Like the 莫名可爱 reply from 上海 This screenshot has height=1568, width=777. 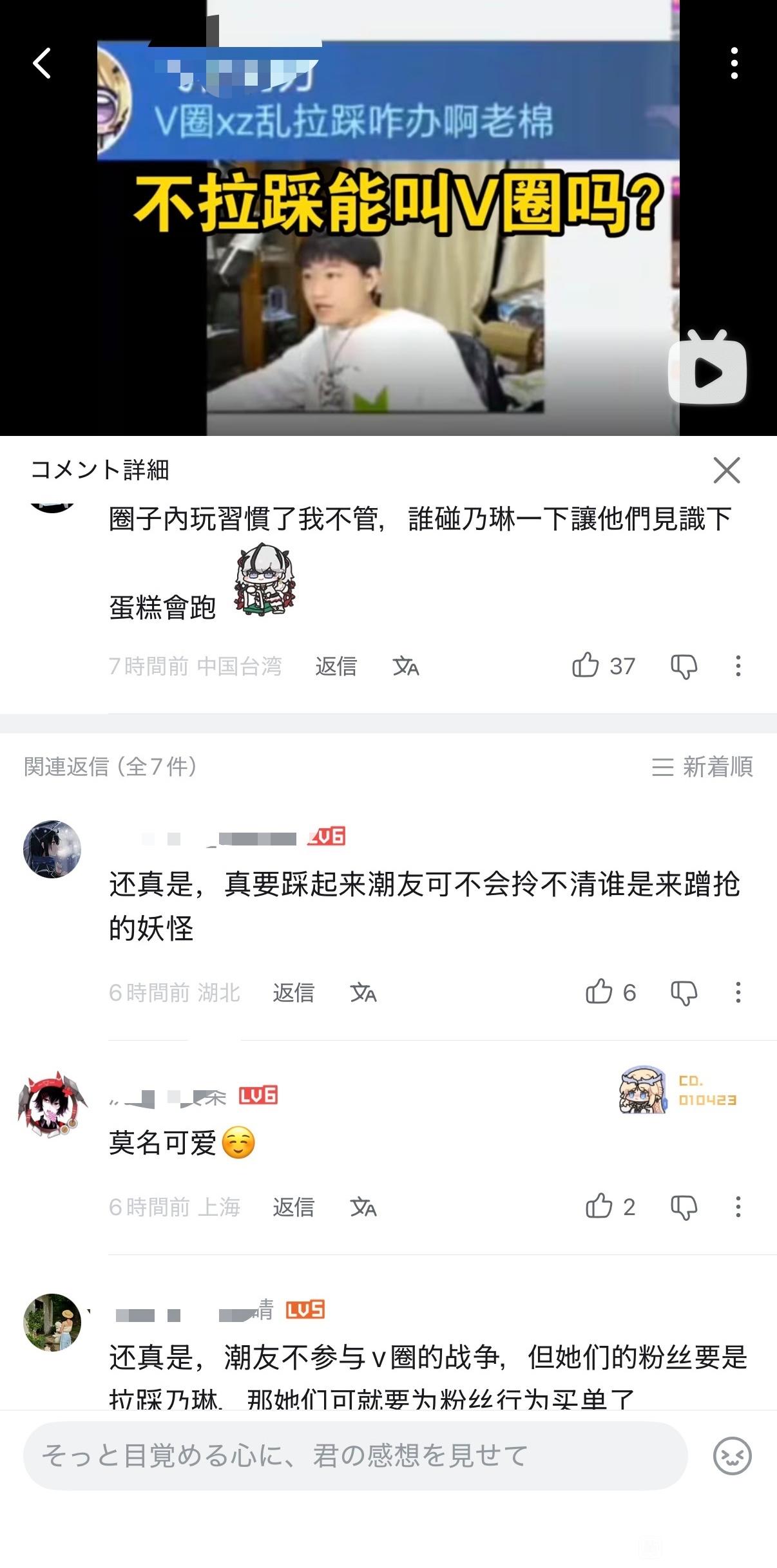tap(599, 1206)
